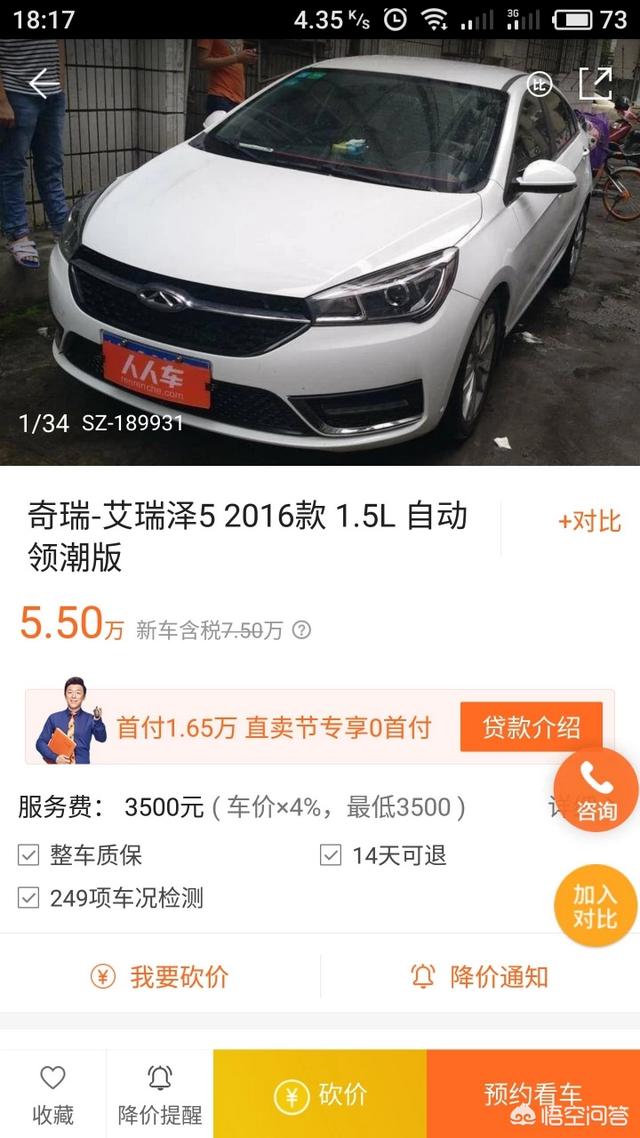The width and height of the screenshot is (640, 1138).
Task: Open the question mark next to 新车含税 price
Action: pyautogui.click(x=301, y=630)
